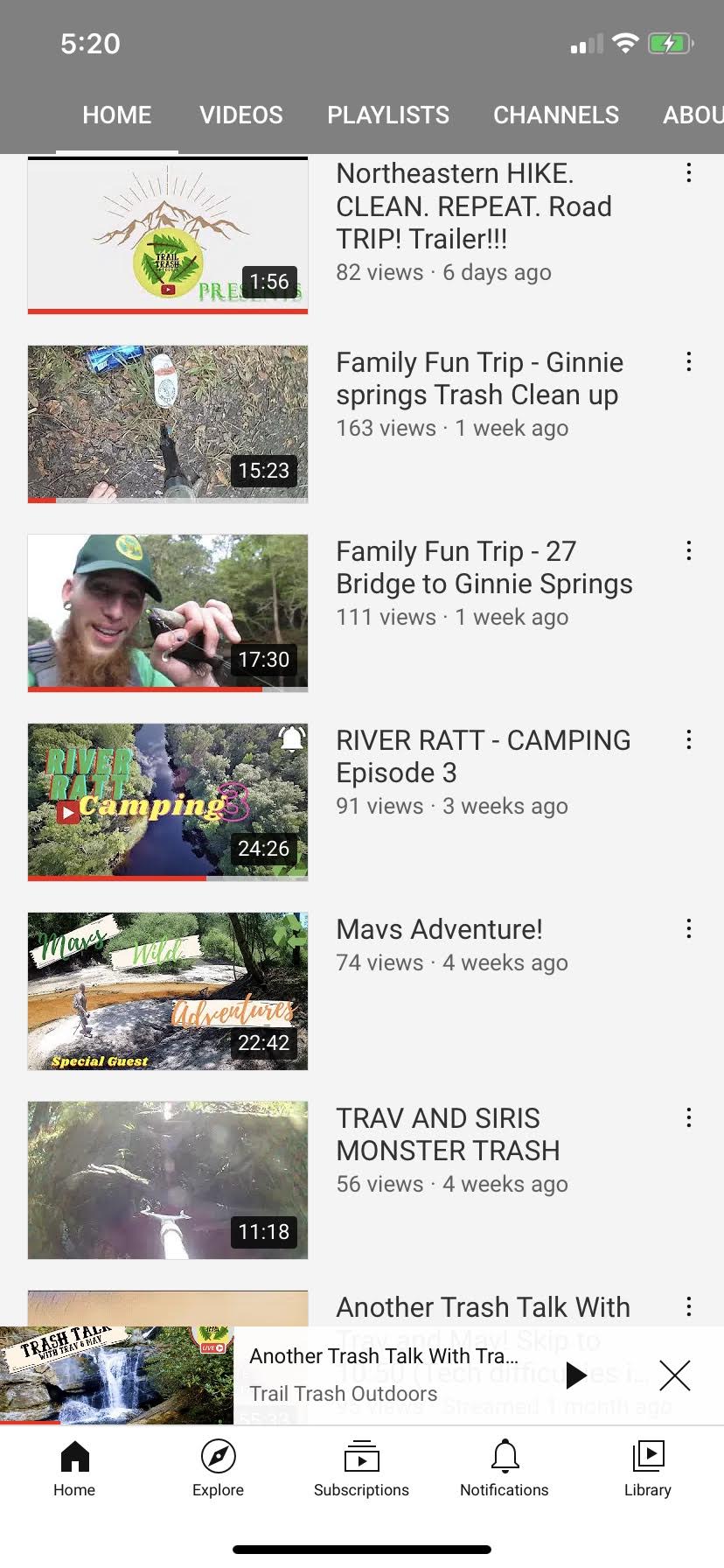
Task: Close the miniplayer
Action: tap(674, 1375)
